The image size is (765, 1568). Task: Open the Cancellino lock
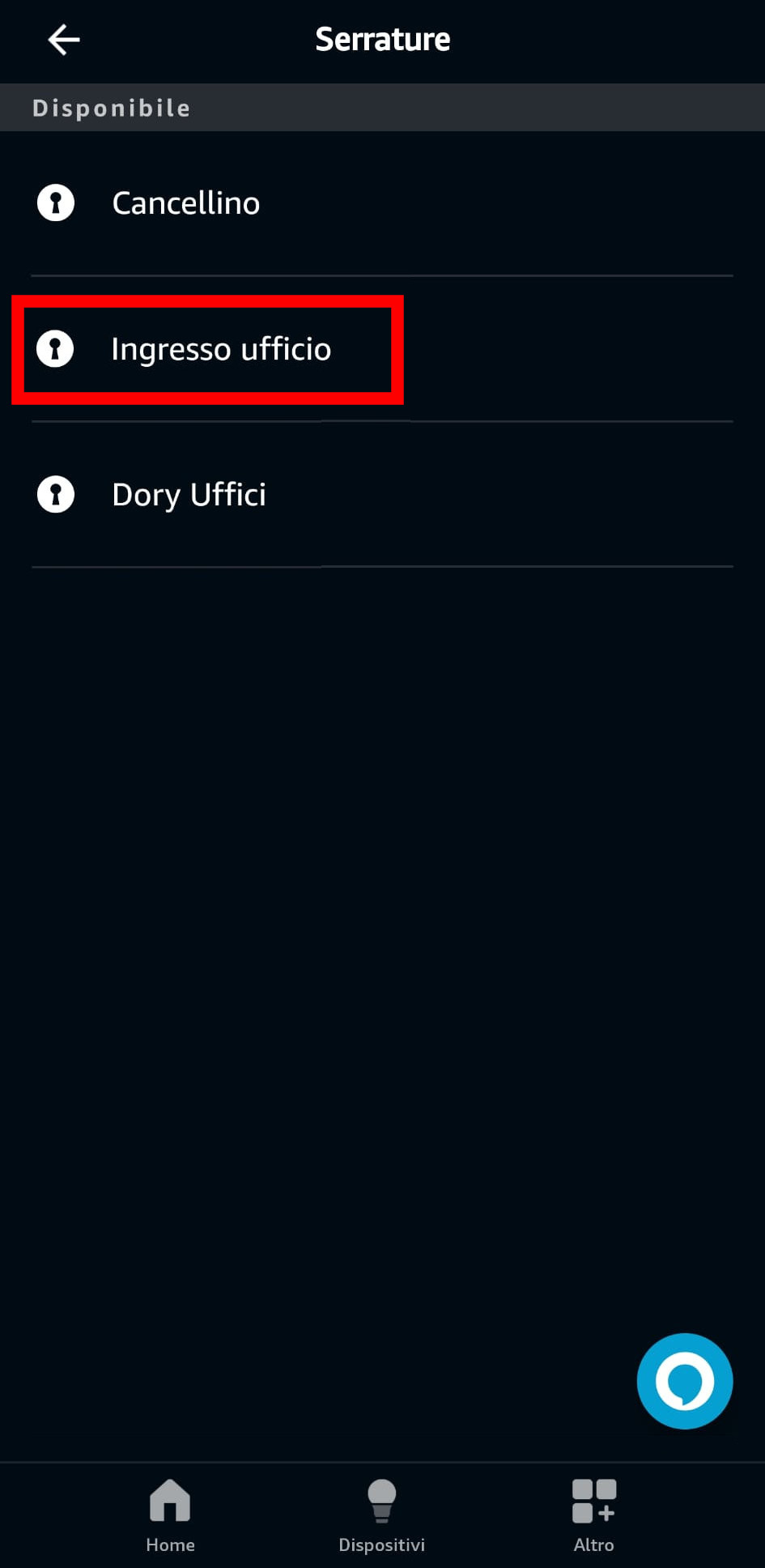point(186,203)
